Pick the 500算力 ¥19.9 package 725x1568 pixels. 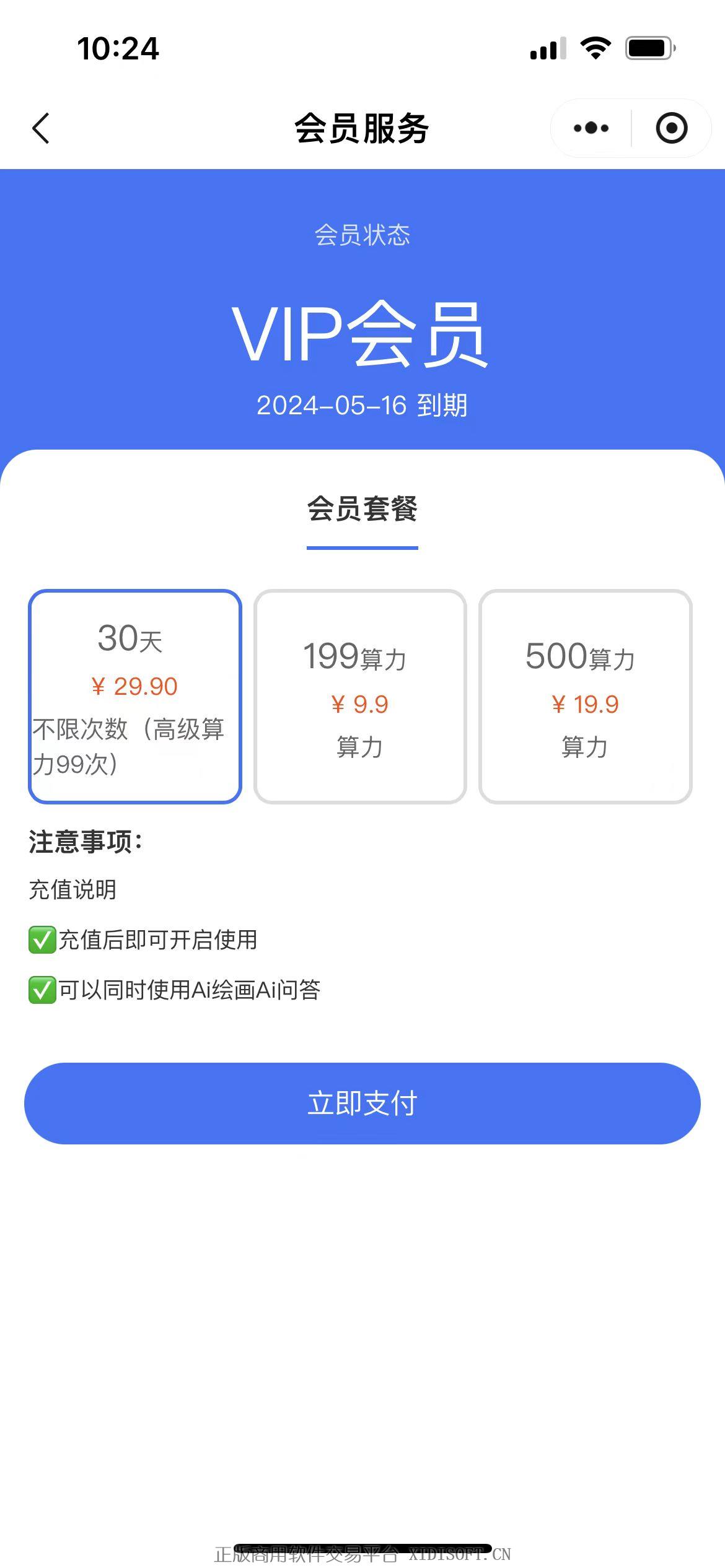coord(585,697)
